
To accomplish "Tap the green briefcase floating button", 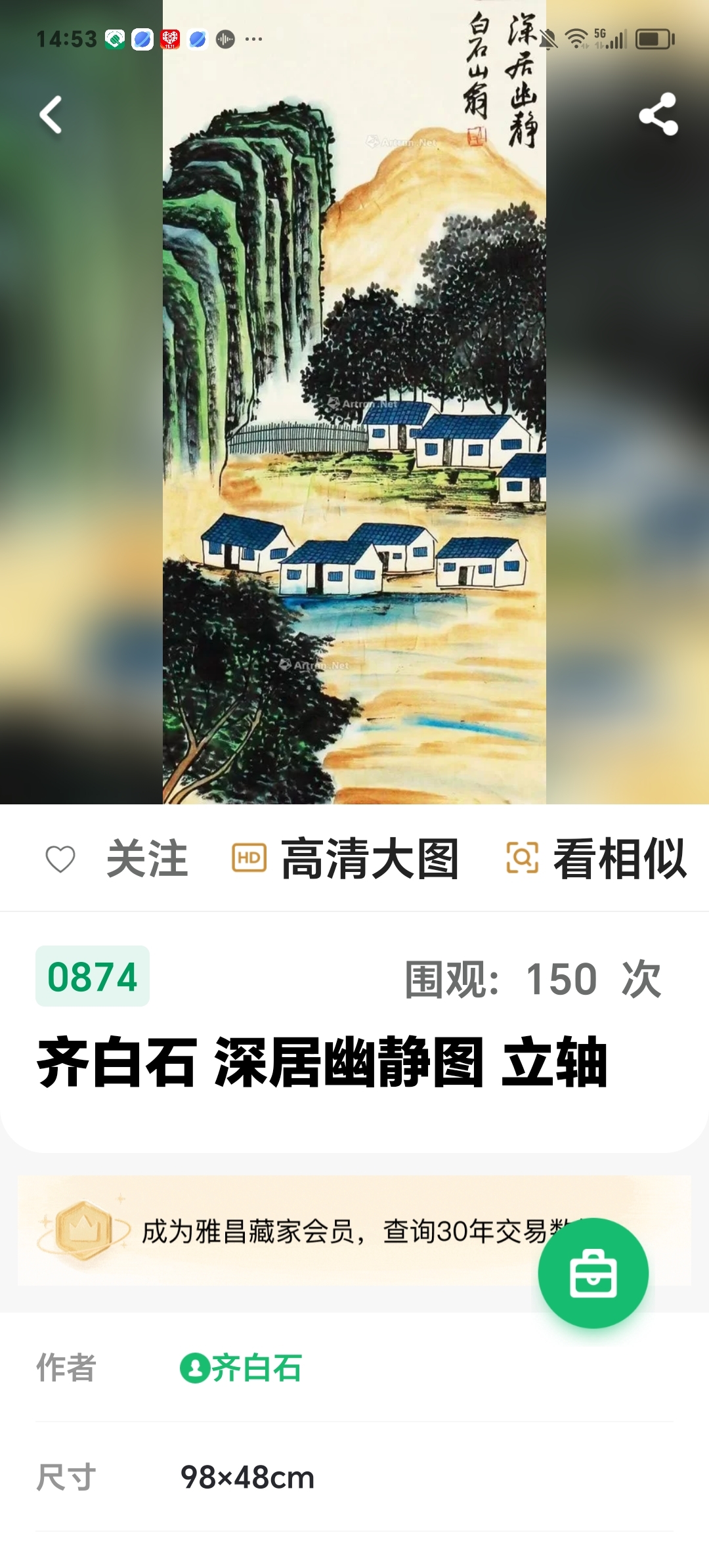I will 593,1273.
